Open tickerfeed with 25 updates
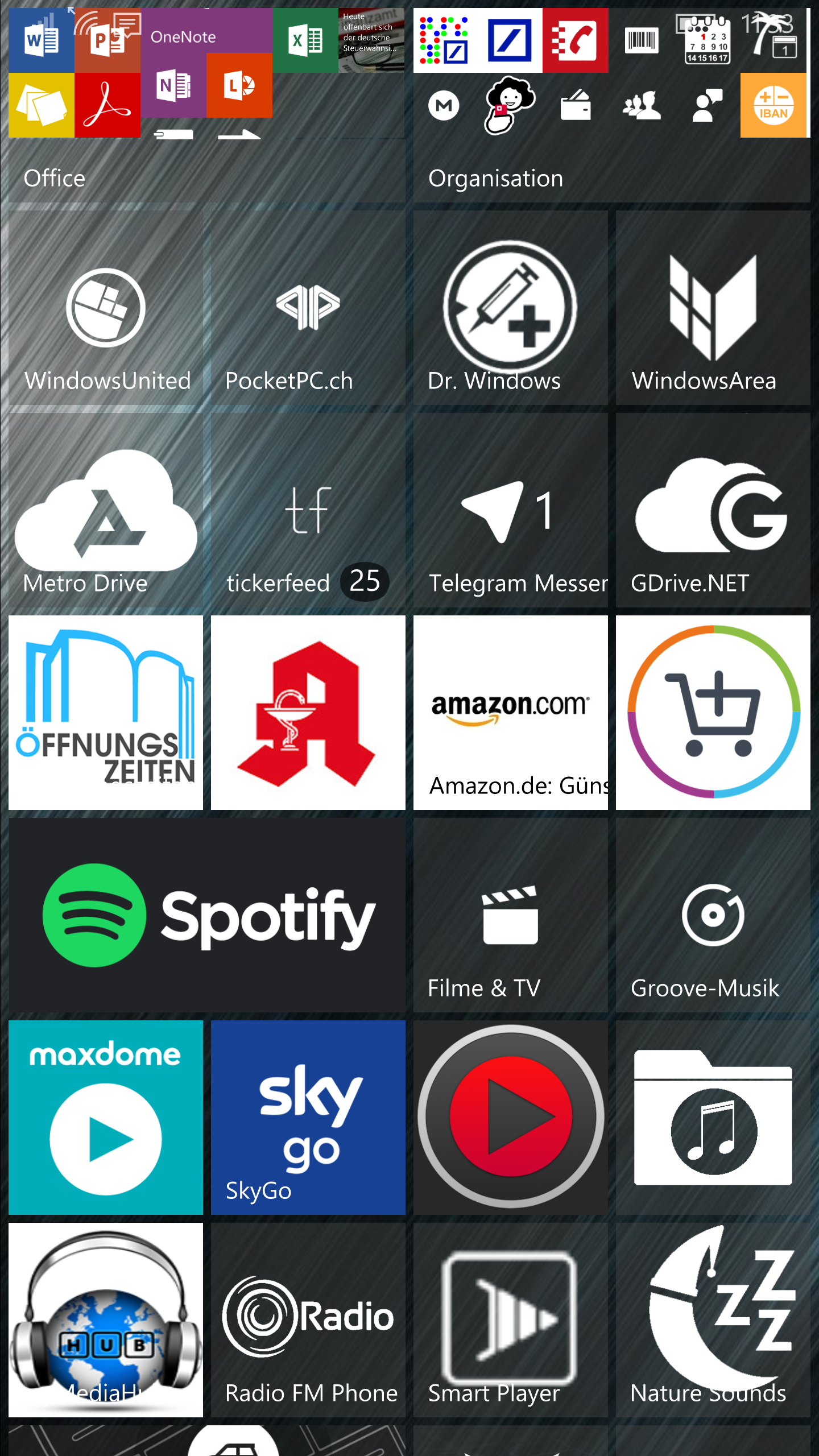Viewport: 819px width, 1456px height. tap(308, 510)
